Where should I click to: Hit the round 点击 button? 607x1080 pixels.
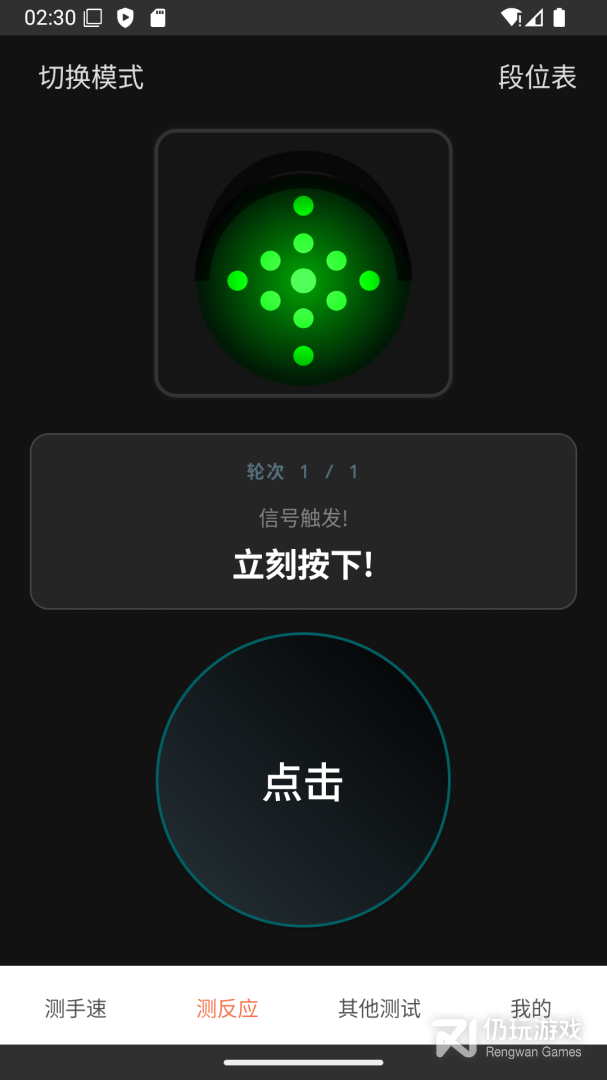pos(303,780)
